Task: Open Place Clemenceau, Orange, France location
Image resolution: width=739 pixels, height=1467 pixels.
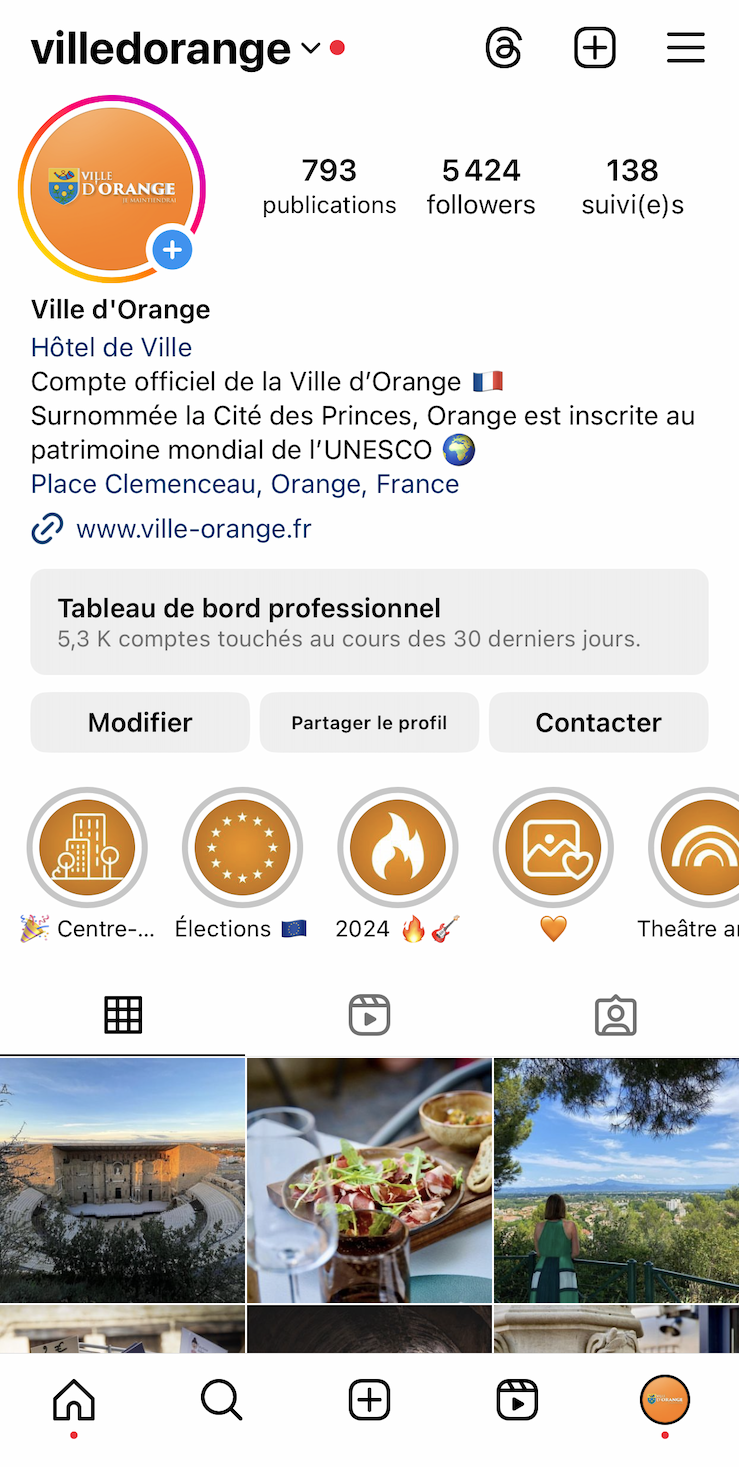Action: [x=245, y=484]
